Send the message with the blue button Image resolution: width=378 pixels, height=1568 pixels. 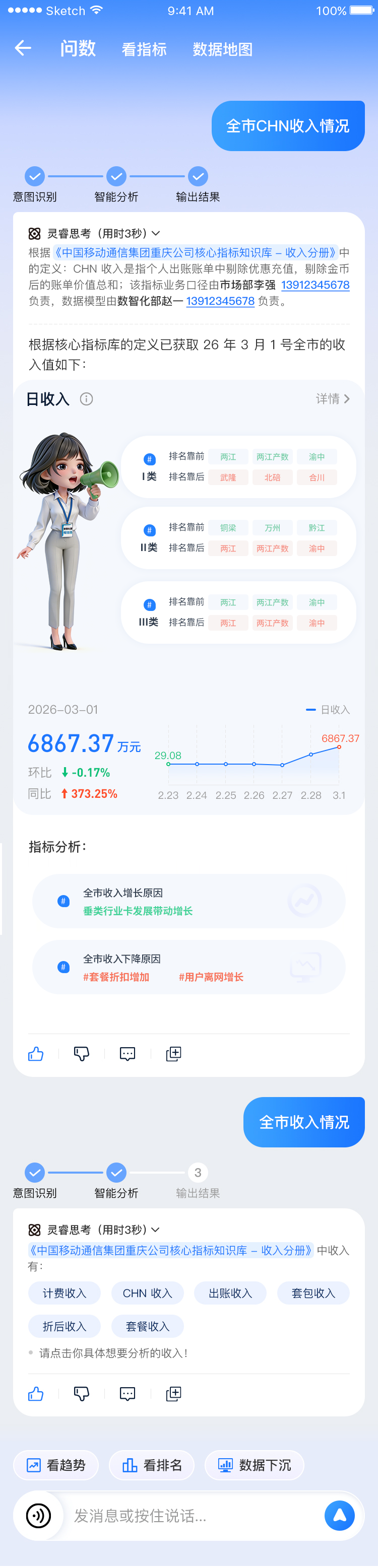click(x=339, y=1516)
